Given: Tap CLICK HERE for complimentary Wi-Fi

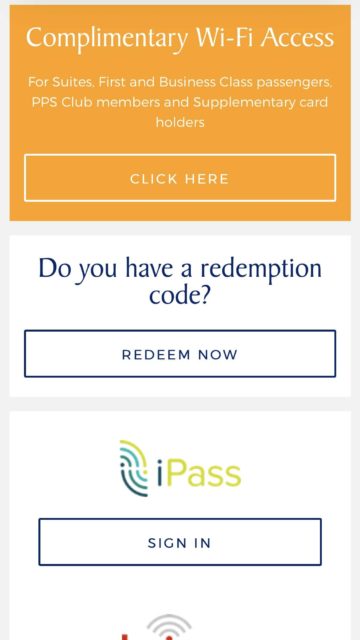Looking at the screenshot, I should coord(180,178).
